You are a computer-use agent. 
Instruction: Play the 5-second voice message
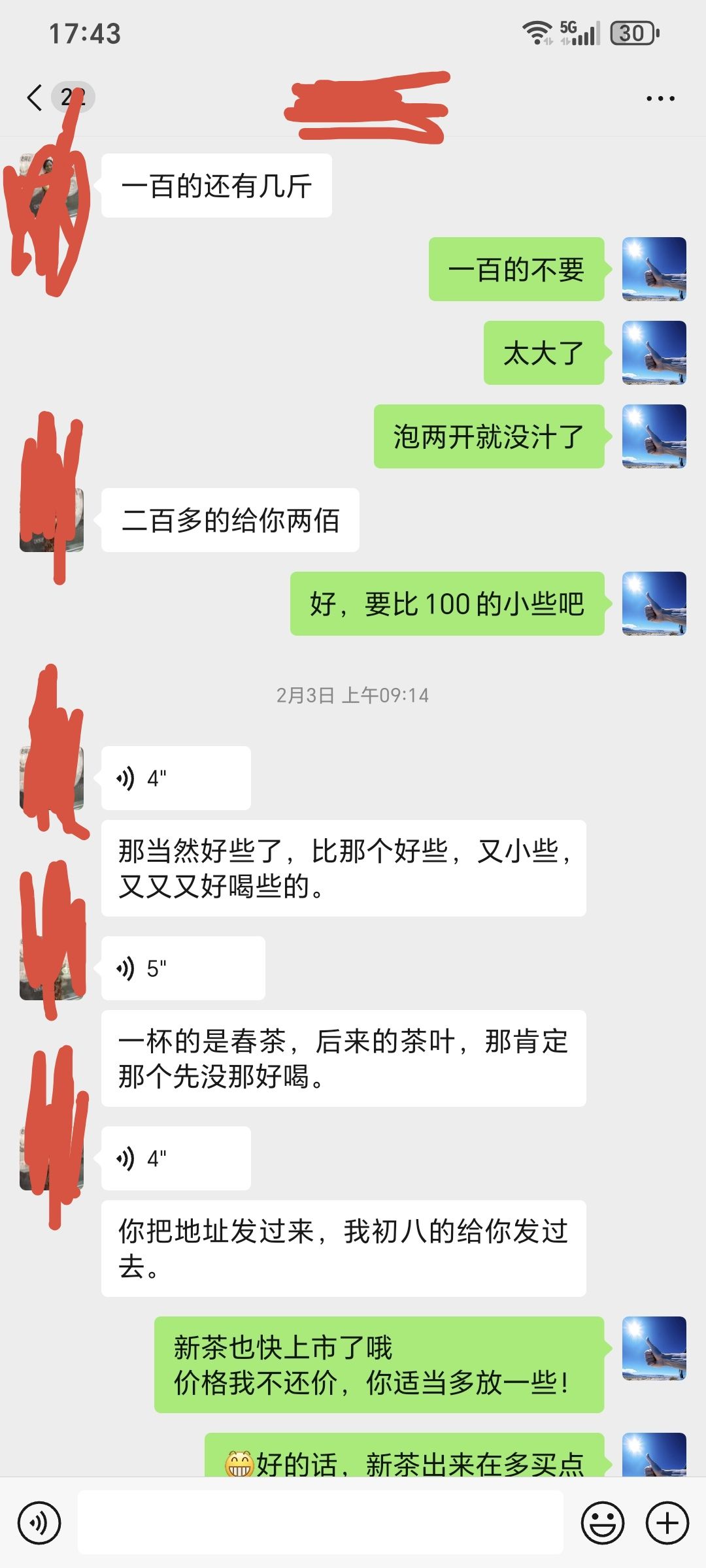tap(183, 968)
